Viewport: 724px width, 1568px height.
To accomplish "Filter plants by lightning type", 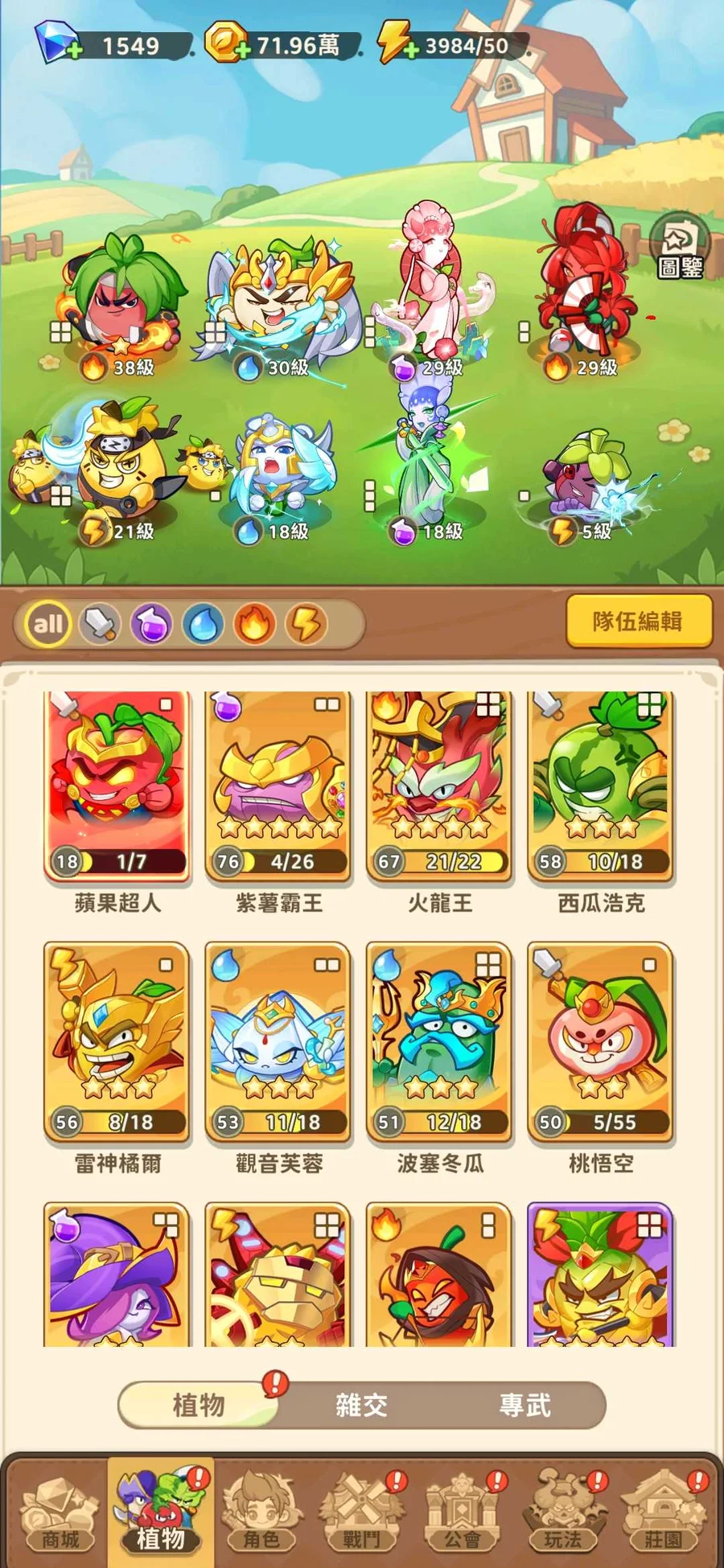I will coord(306,623).
